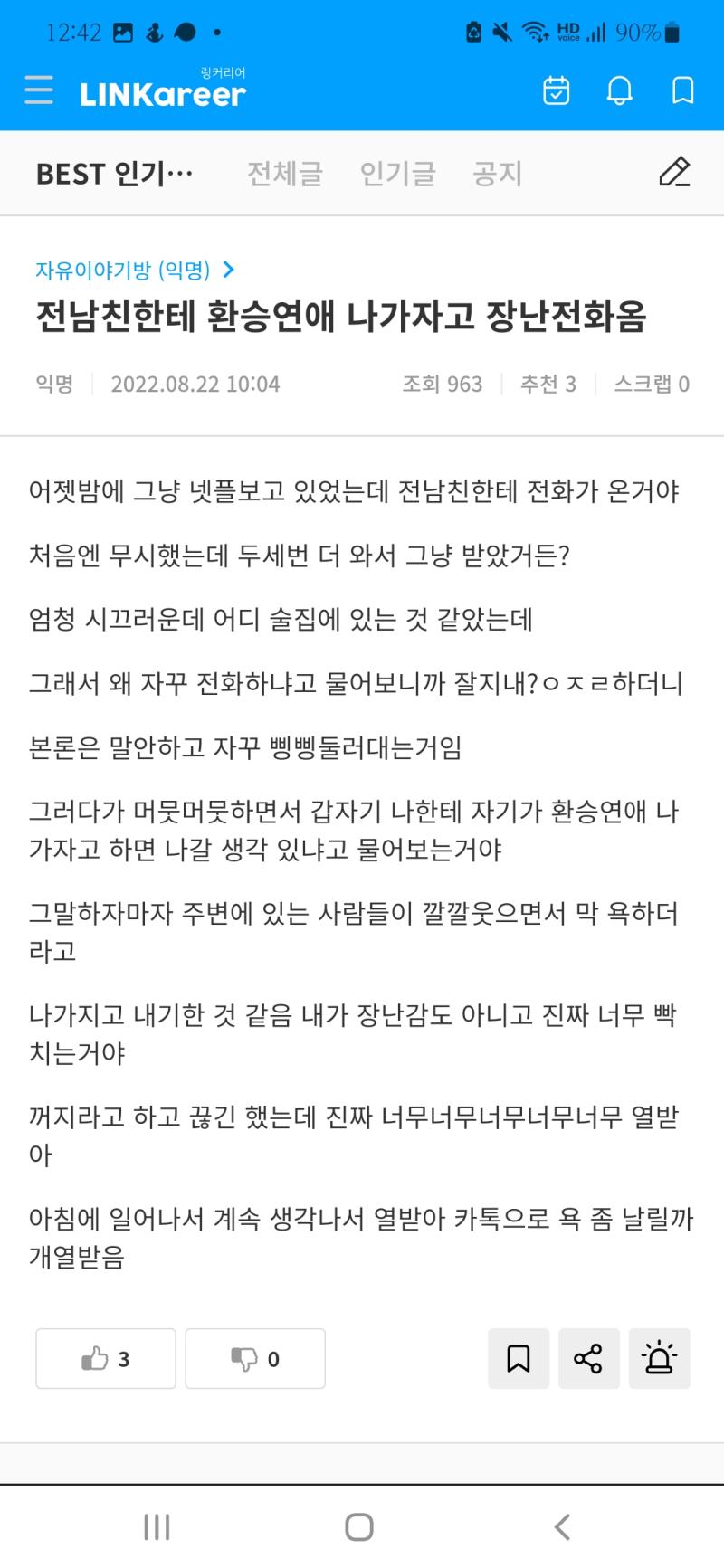This screenshot has height=1568, width=724.
Task: Open the notifications bell
Action: [620, 90]
